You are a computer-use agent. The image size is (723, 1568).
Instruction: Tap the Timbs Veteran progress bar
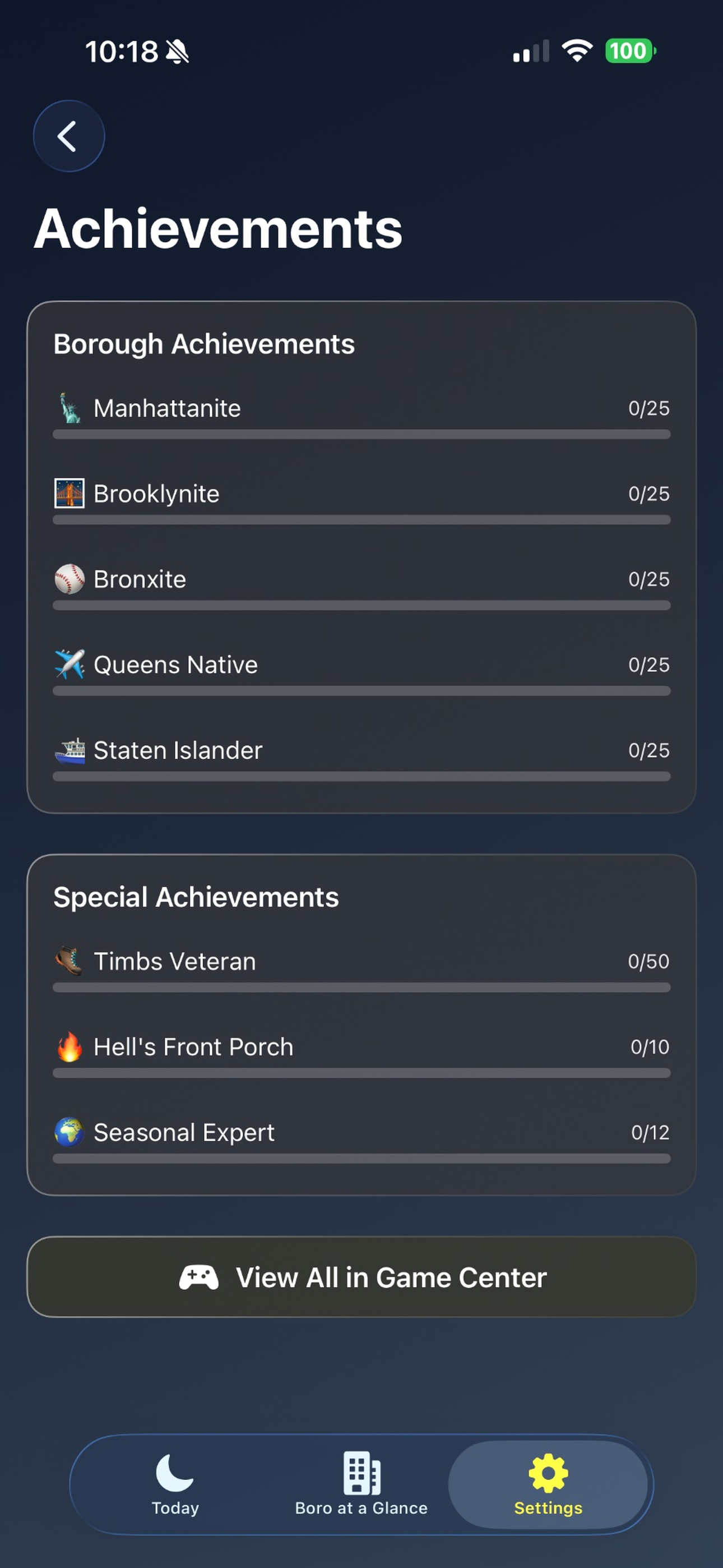pyautogui.click(x=361, y=988)
